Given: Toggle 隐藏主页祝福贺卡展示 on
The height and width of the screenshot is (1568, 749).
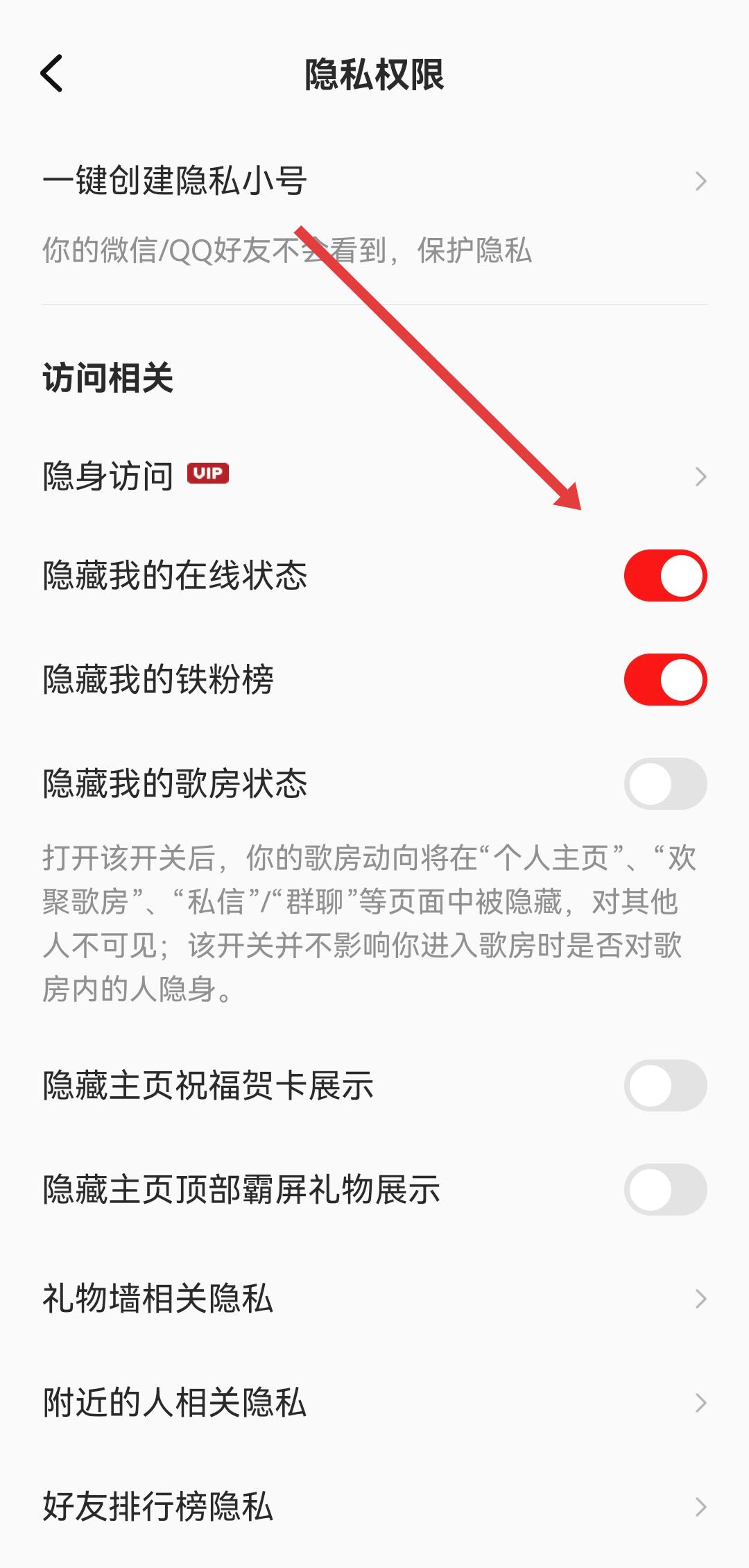Looking at the screenshot, I should pos(664,1086).
